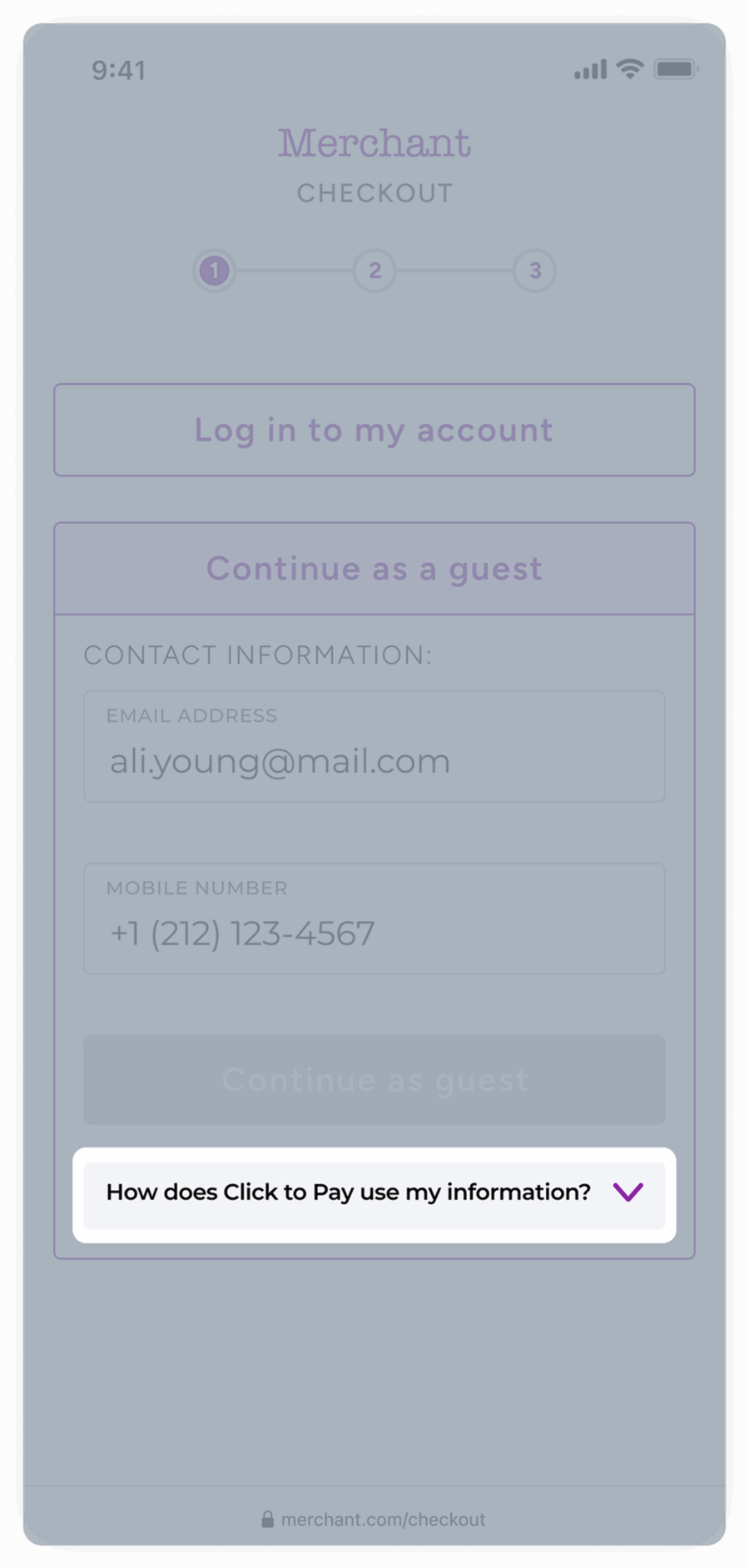
Task: Select the Continue as a guest section header
Action: tap(374, 570)
